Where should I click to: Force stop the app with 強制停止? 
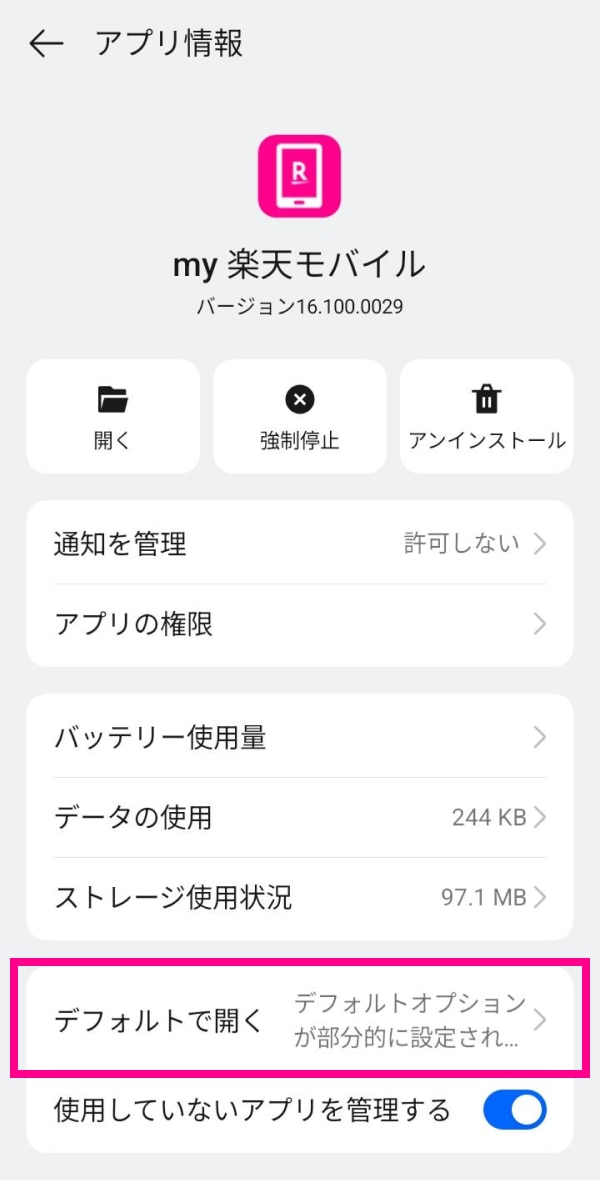click(299, 416)
